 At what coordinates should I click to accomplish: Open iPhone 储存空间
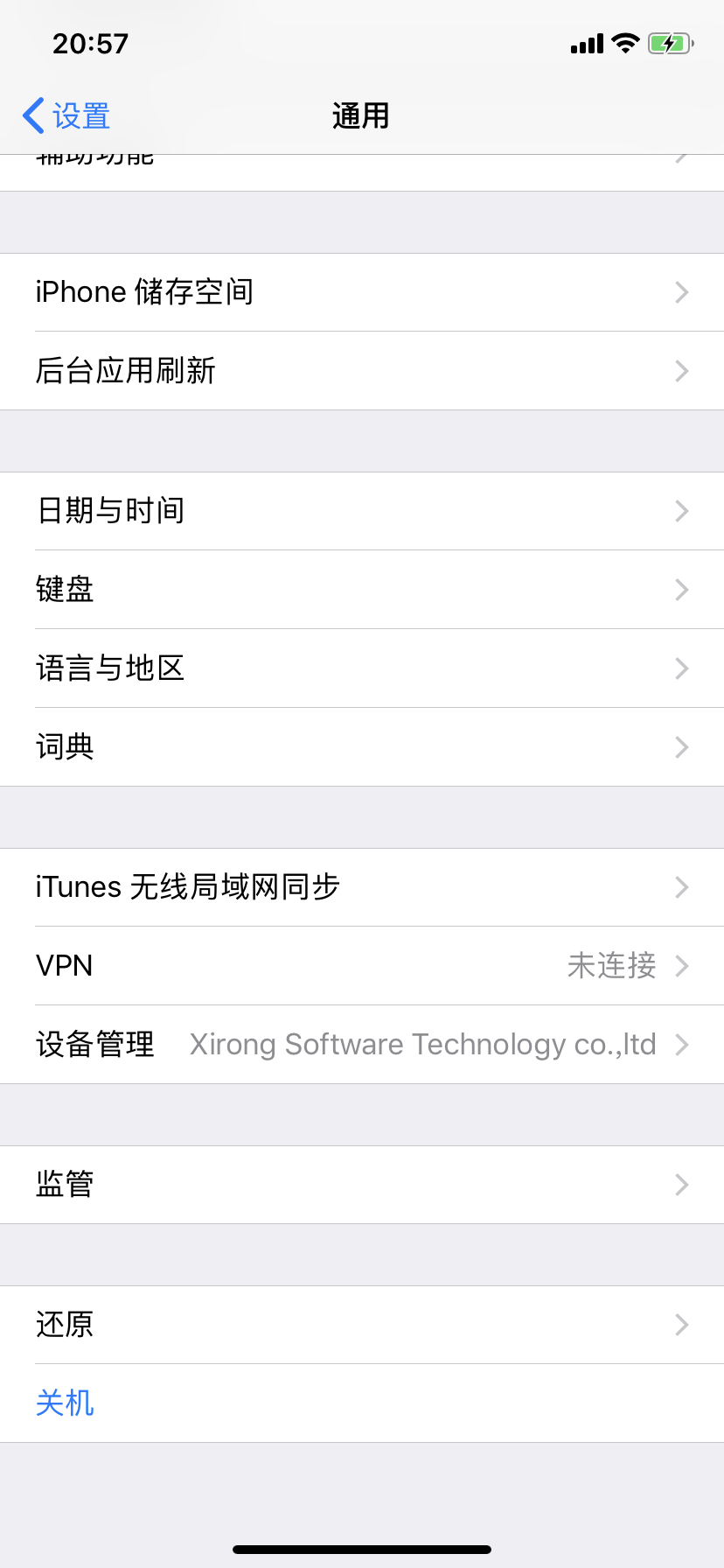click(x=362, y=292)
